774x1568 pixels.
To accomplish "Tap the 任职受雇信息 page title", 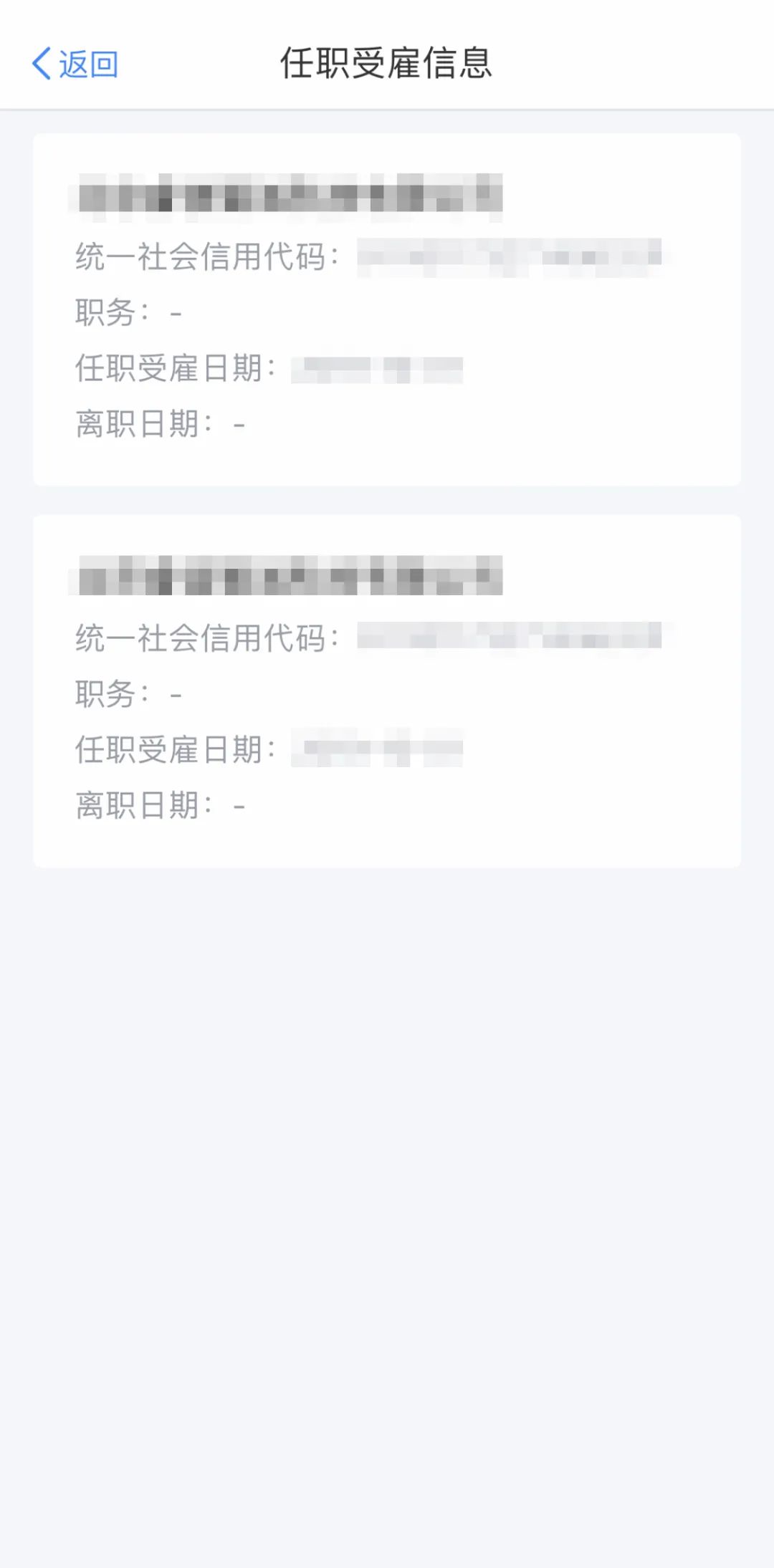I will [387, 63].
